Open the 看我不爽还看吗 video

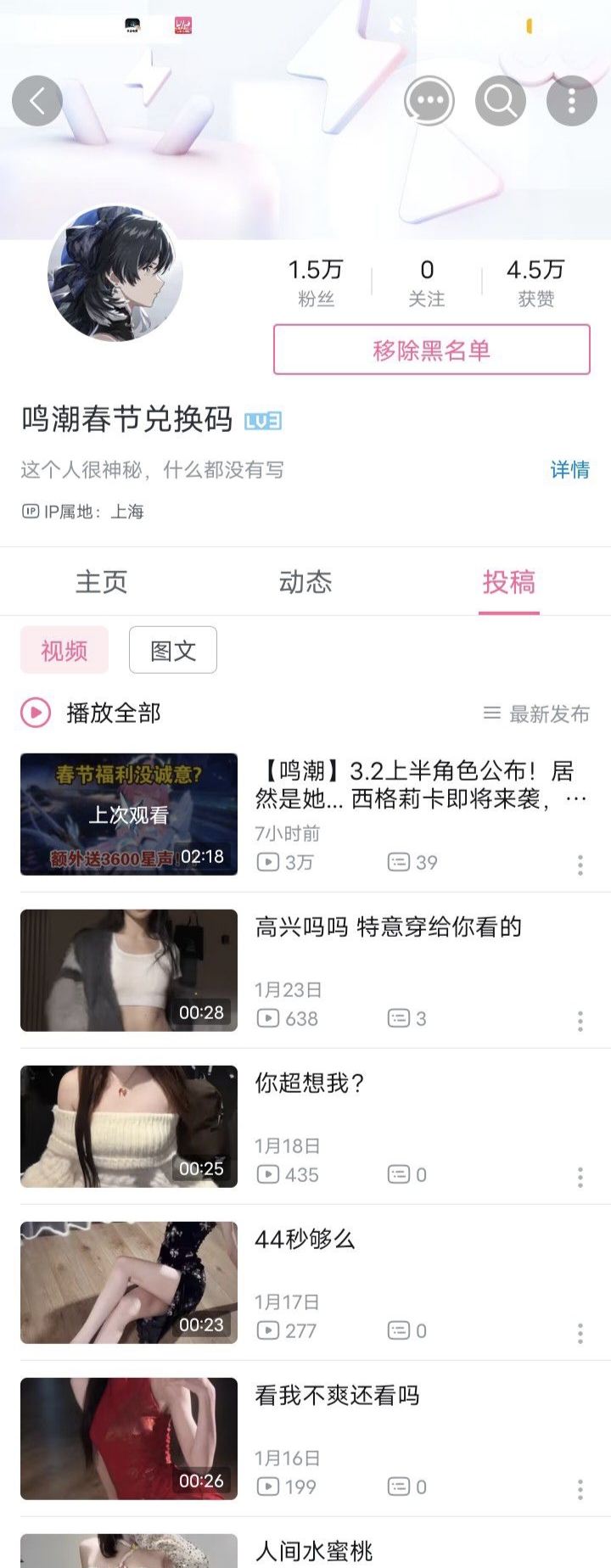click(337, 1395)
